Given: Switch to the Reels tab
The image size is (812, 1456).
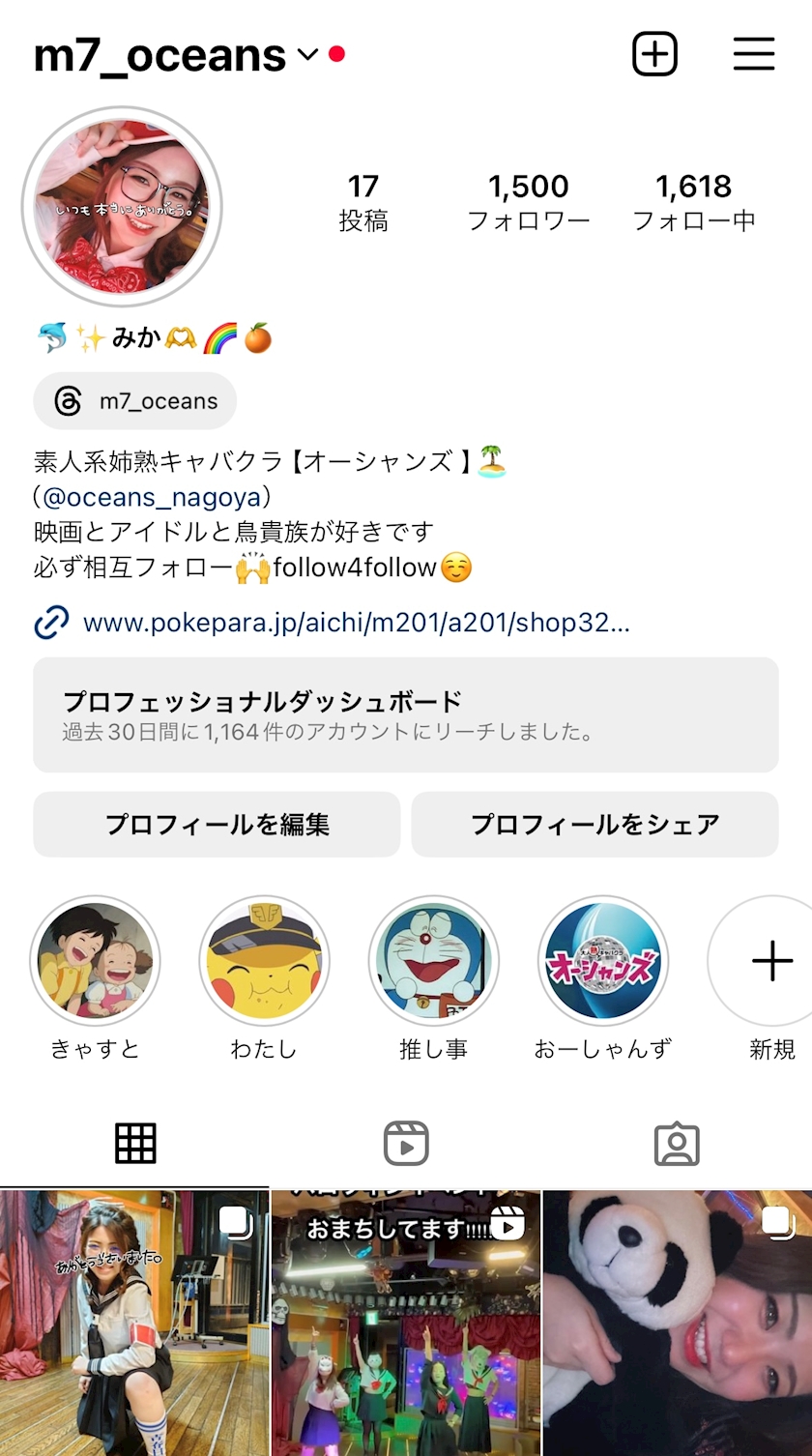Looking at the screenshot, I should point(406,1144).
